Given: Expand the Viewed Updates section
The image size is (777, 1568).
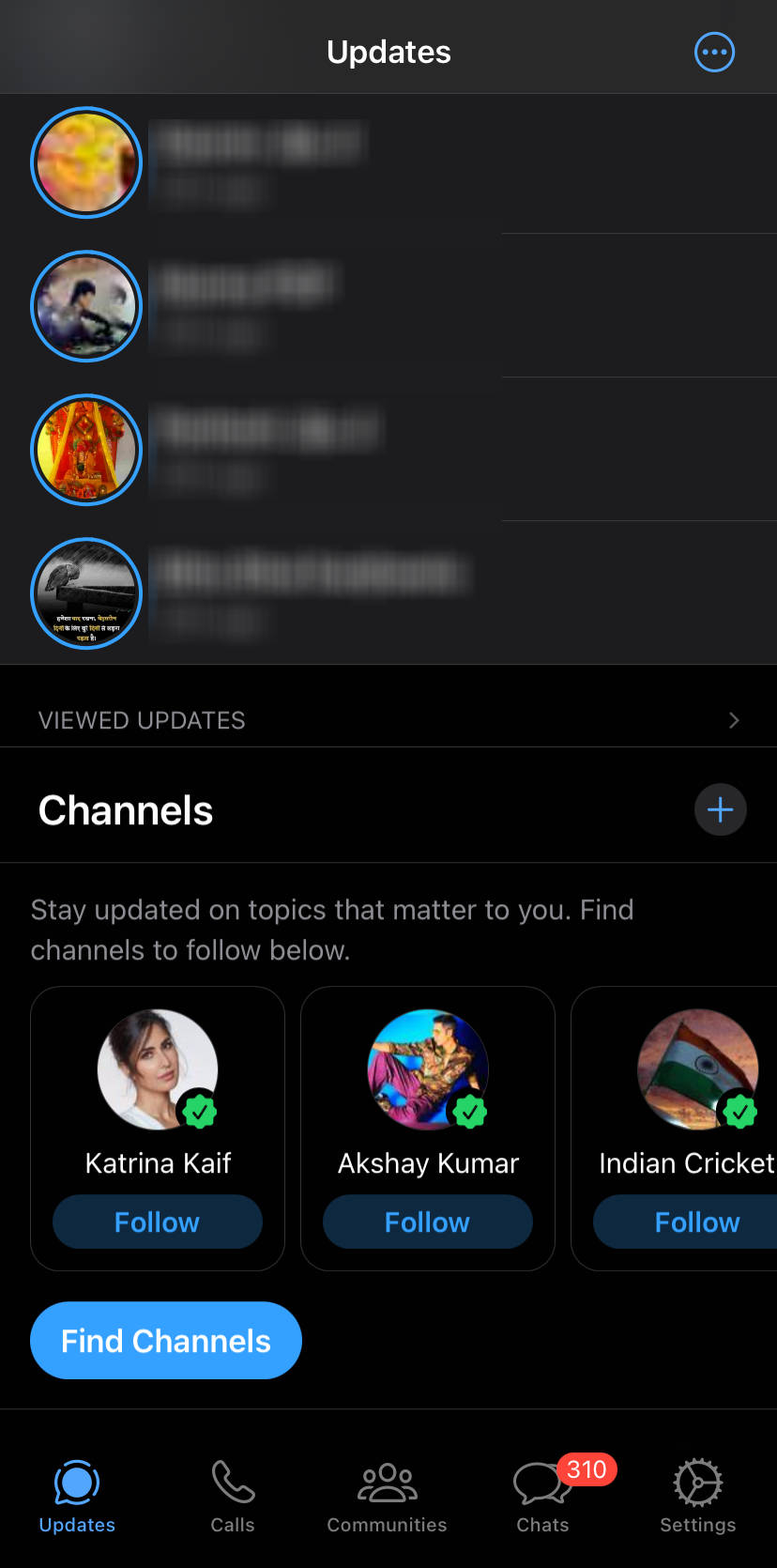Looking at the screenshot, I should point(388,720).
